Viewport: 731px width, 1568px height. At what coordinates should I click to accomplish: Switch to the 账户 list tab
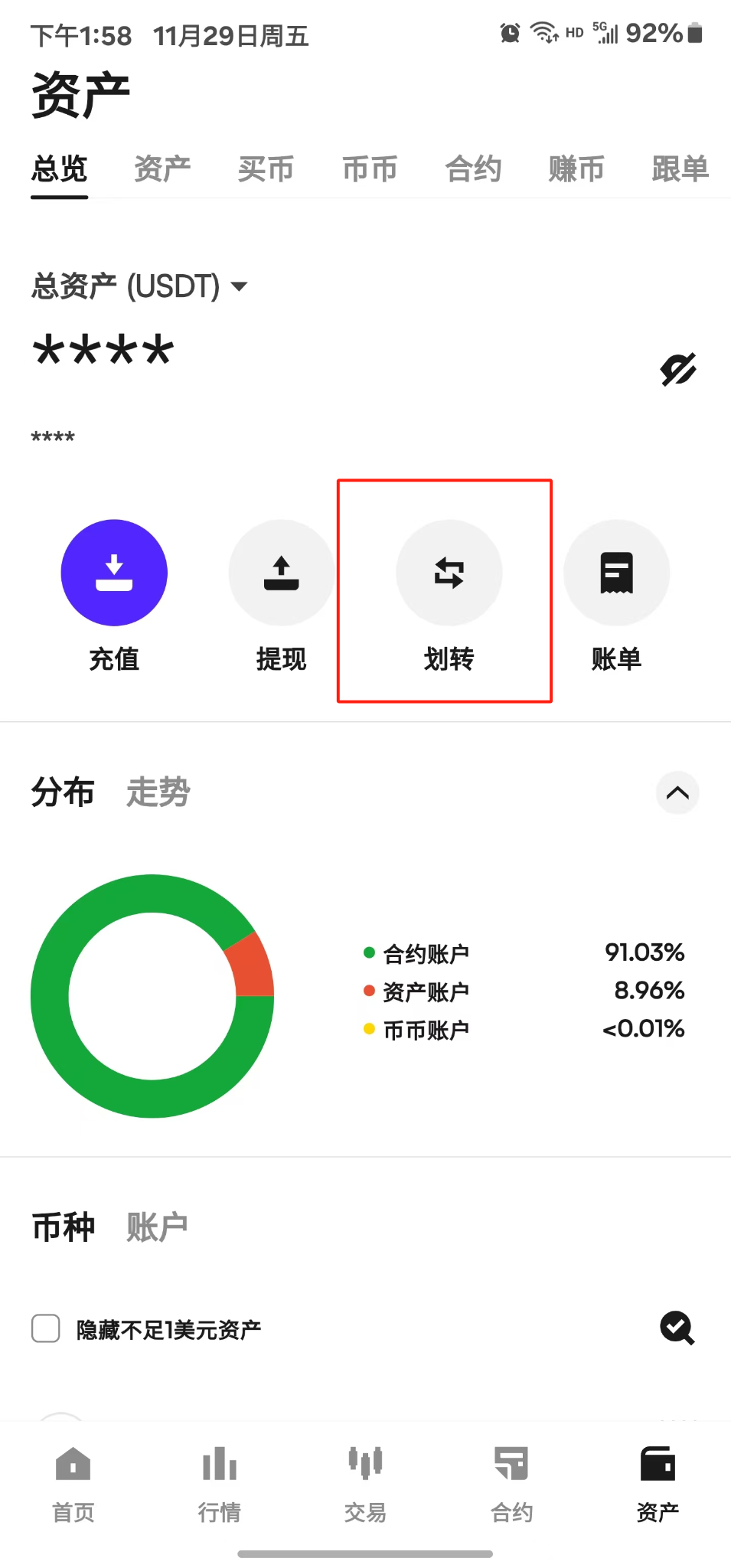pyautogui.click(x=157, y=1227)
